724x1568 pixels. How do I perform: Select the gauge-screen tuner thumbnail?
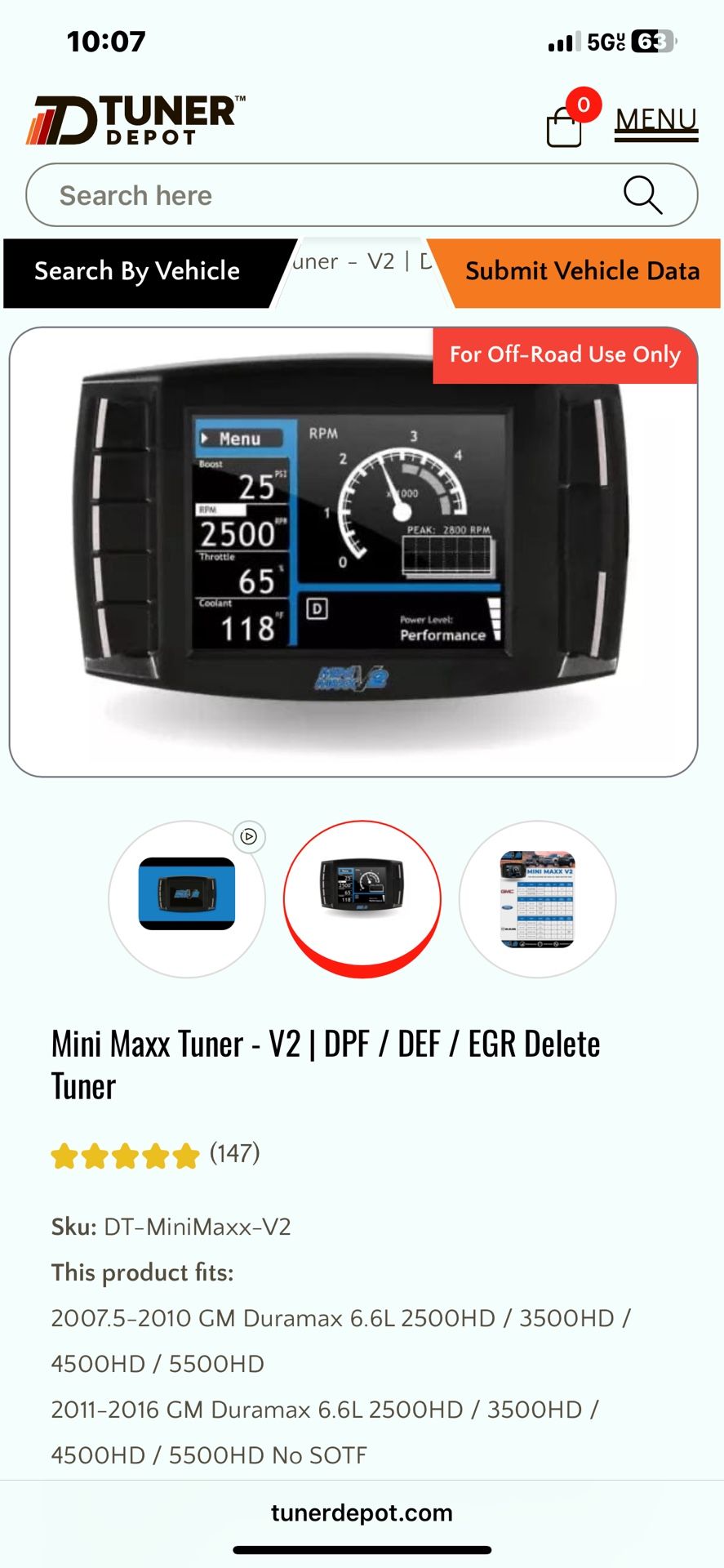click(x=362, y=897)
